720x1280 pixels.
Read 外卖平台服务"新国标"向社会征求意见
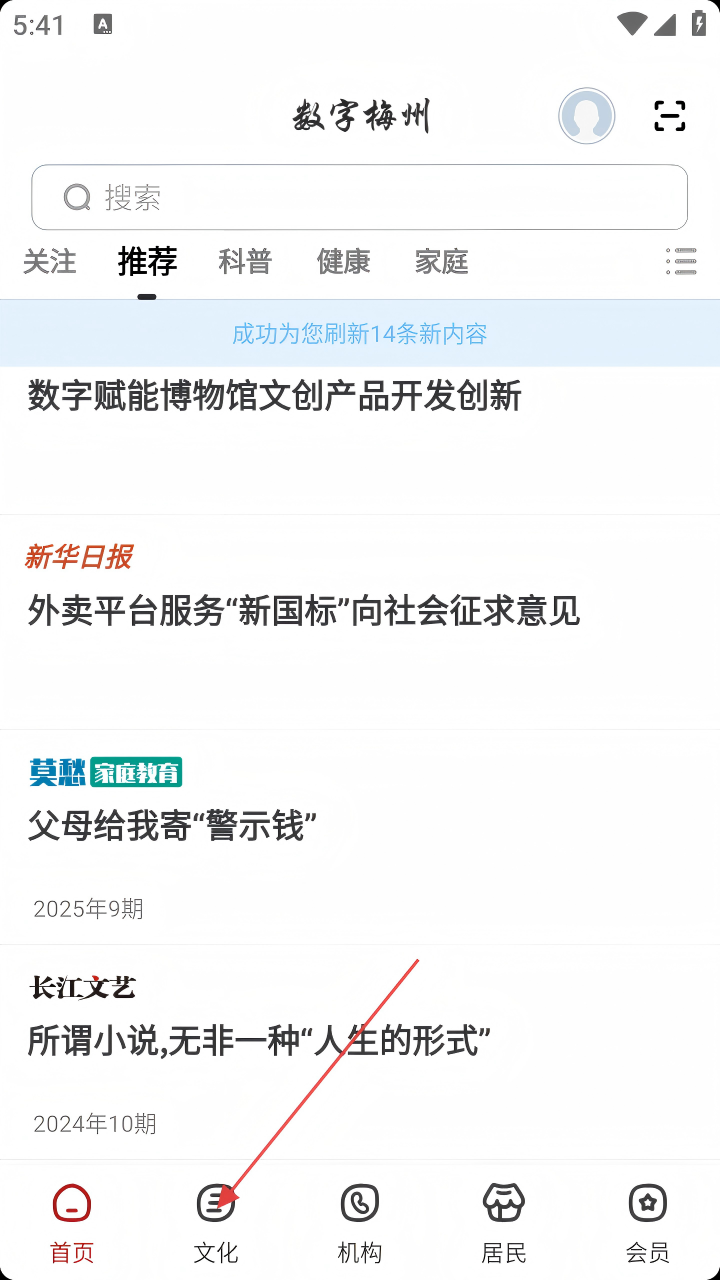click(x=304, y=611)
